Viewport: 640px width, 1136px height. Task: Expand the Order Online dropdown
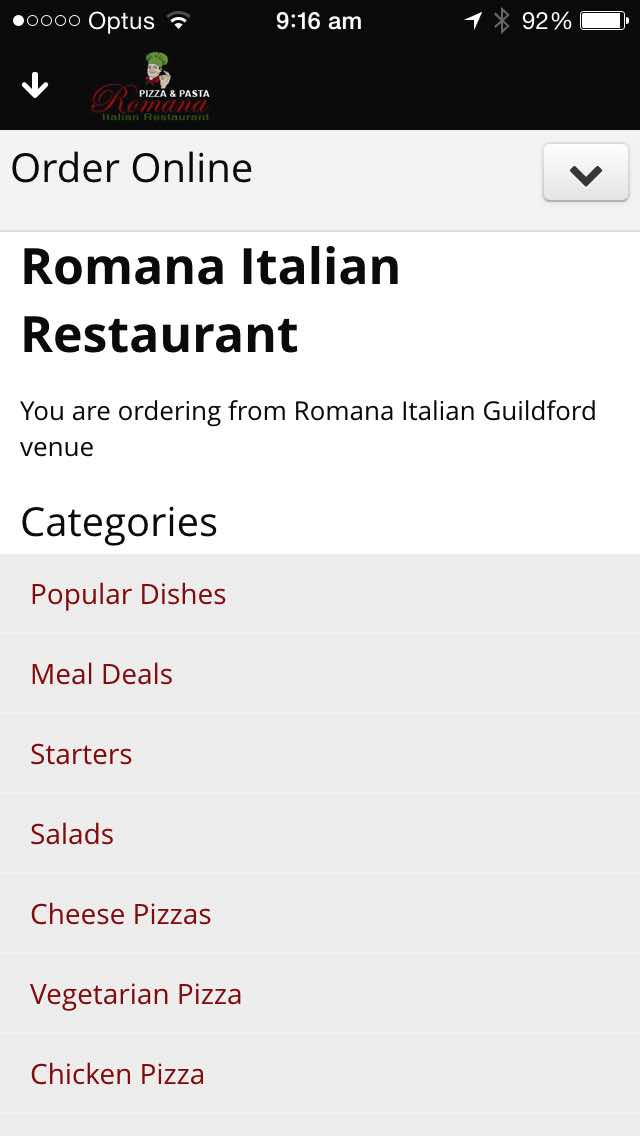click(x=585, y=173)
